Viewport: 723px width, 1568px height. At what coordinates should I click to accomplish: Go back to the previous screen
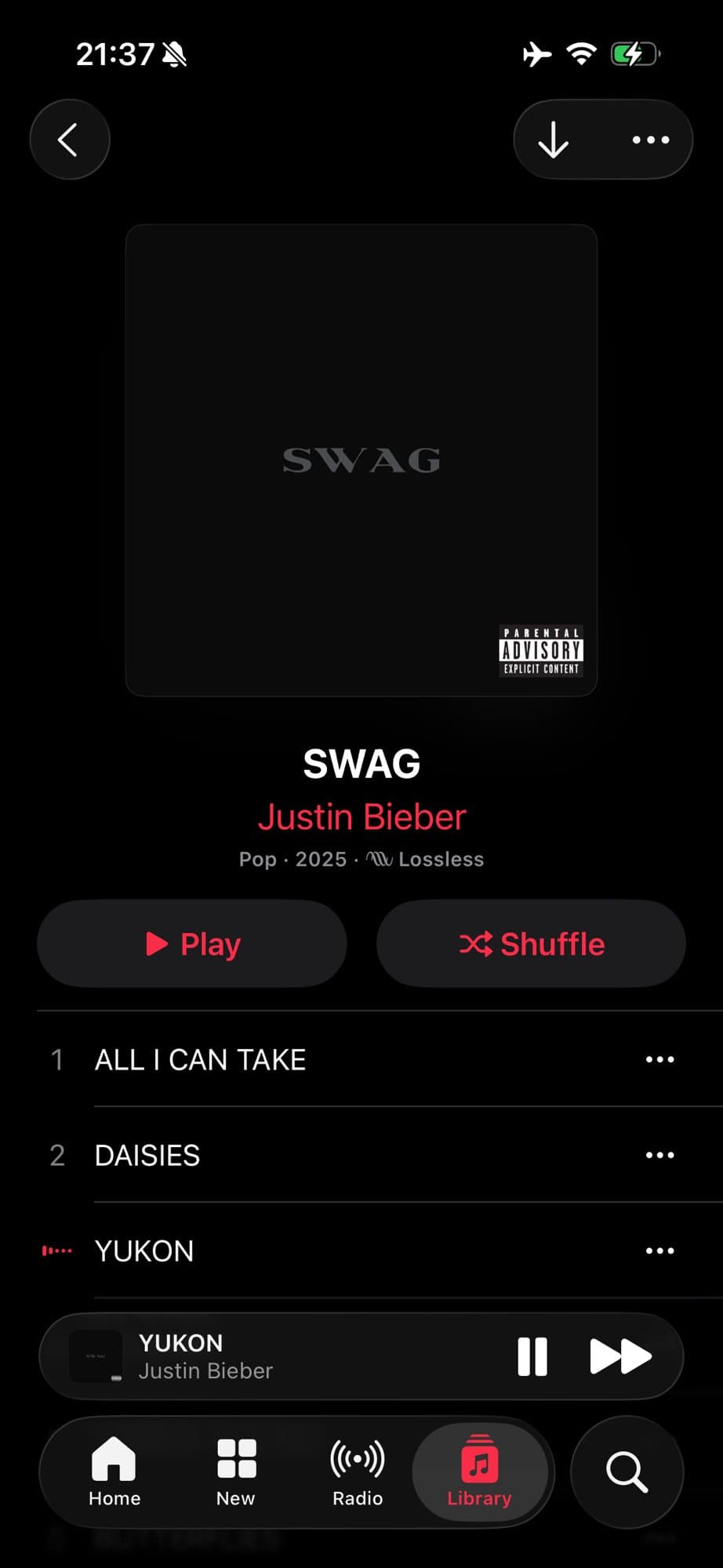[69, 140]
